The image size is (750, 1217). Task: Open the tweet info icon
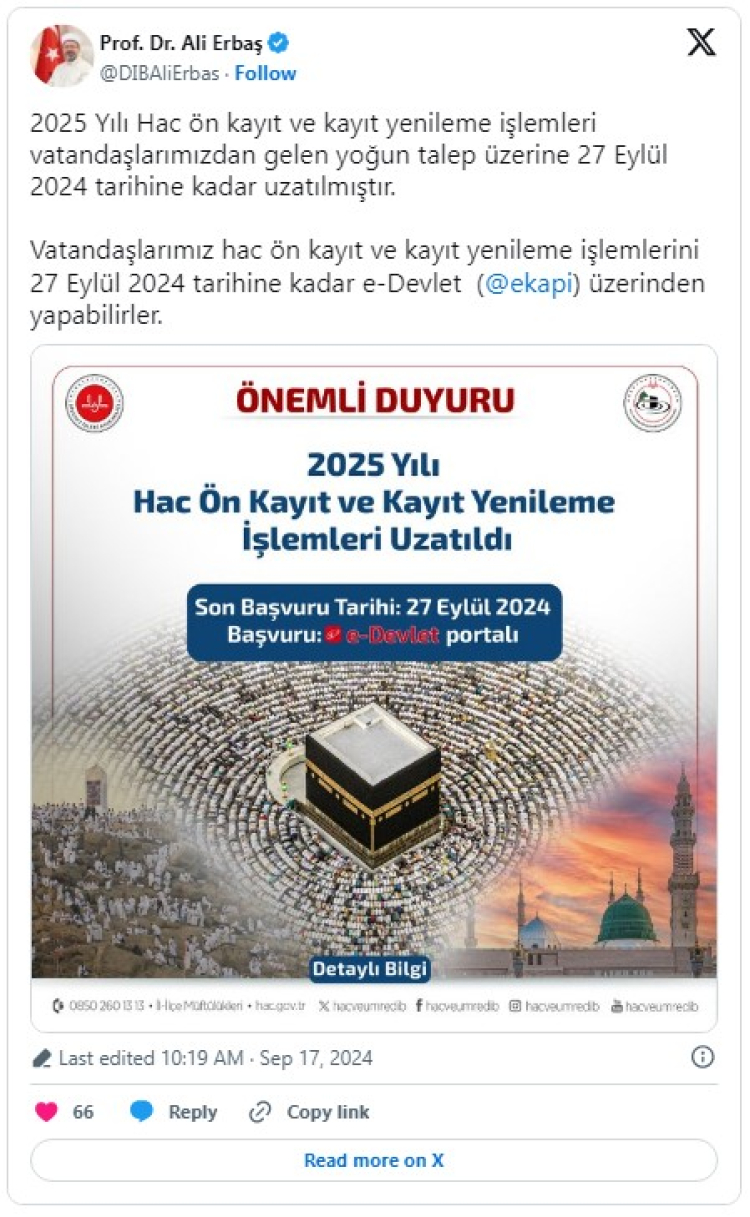click(703, 1057)
